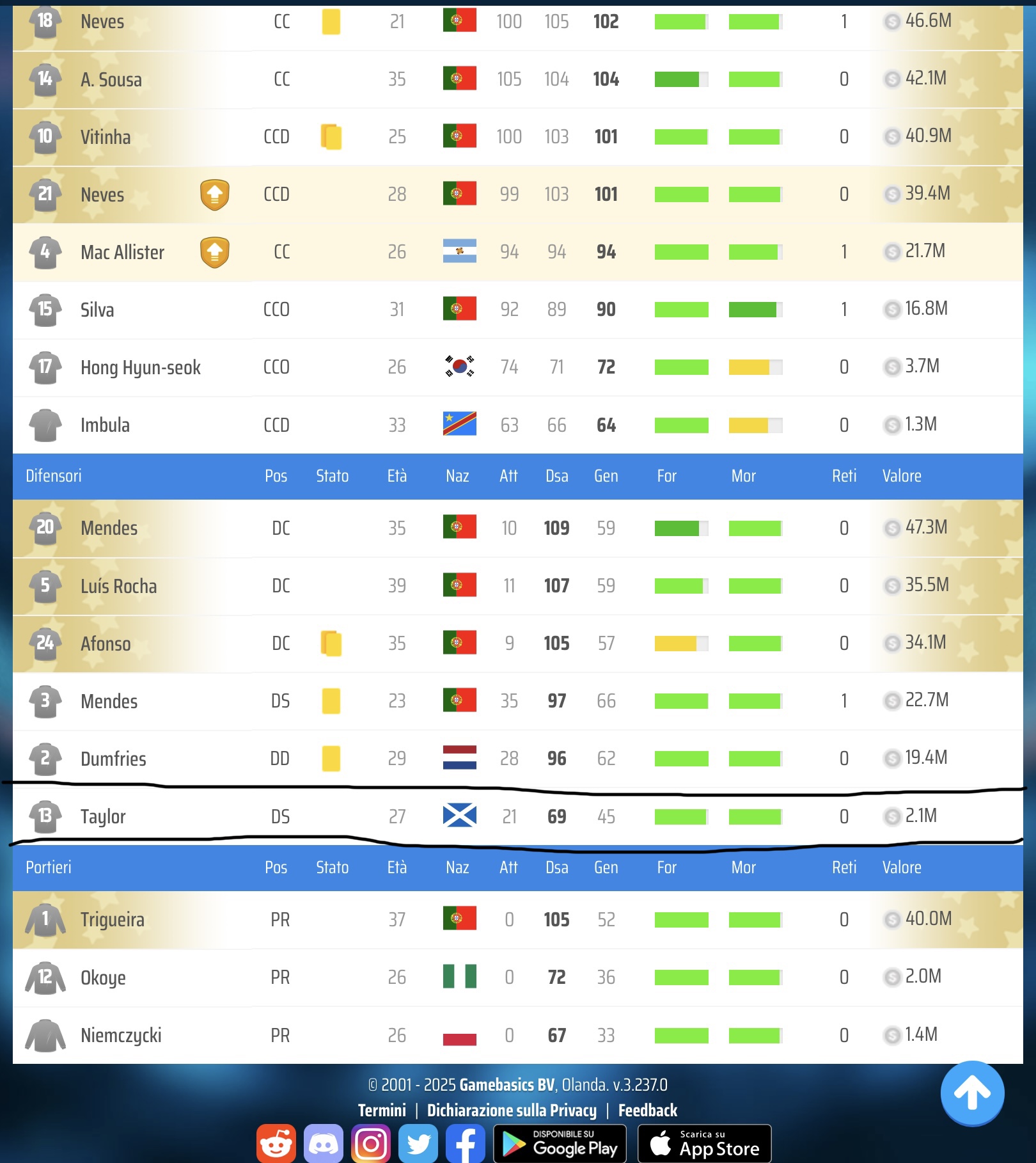Open Mac Allister's player details
Image resolution: width=1036 pixels, height=1163 pixels.
click(122, 252)
